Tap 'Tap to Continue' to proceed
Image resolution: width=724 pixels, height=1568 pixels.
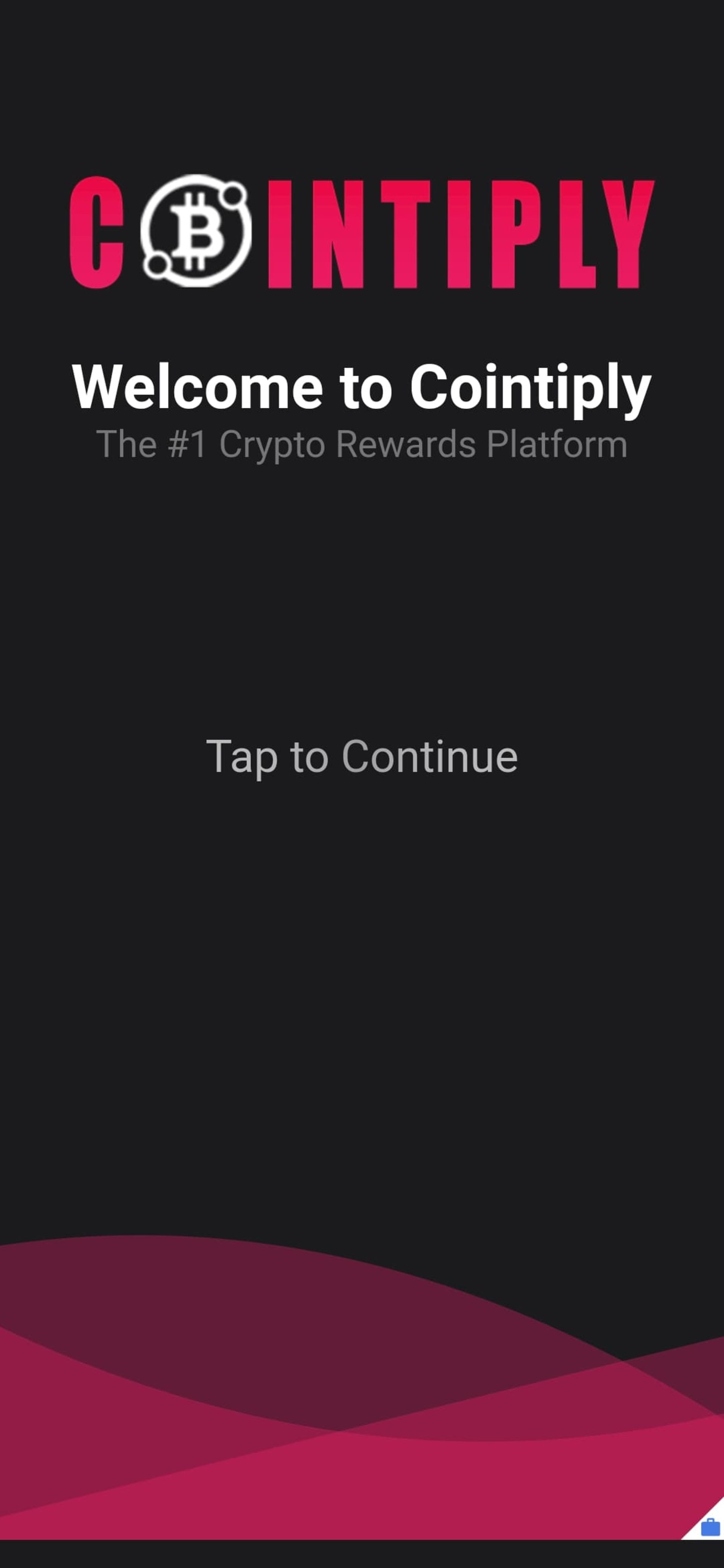click(362, 756)
